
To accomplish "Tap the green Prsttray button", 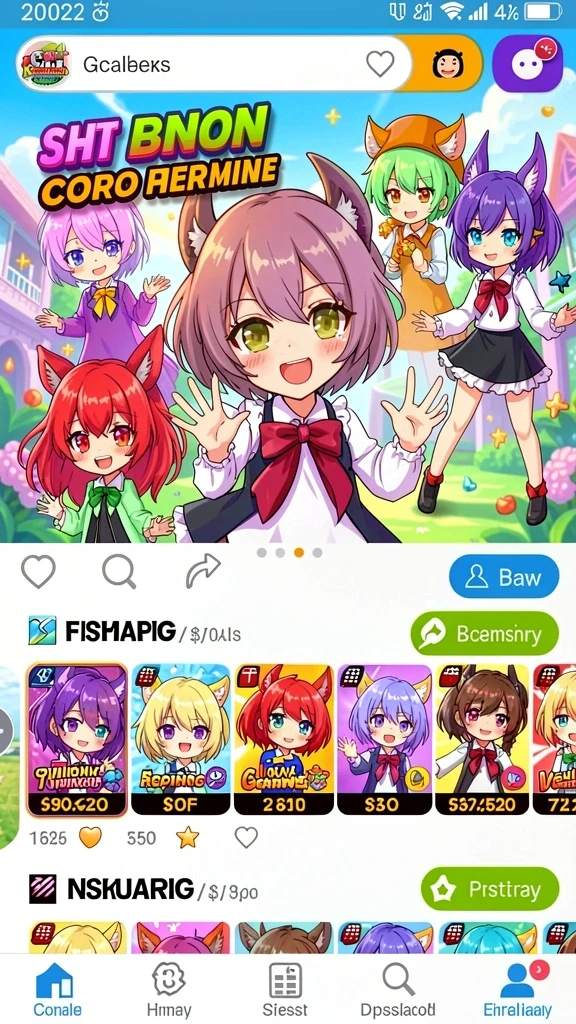I will tap(490, 889).
